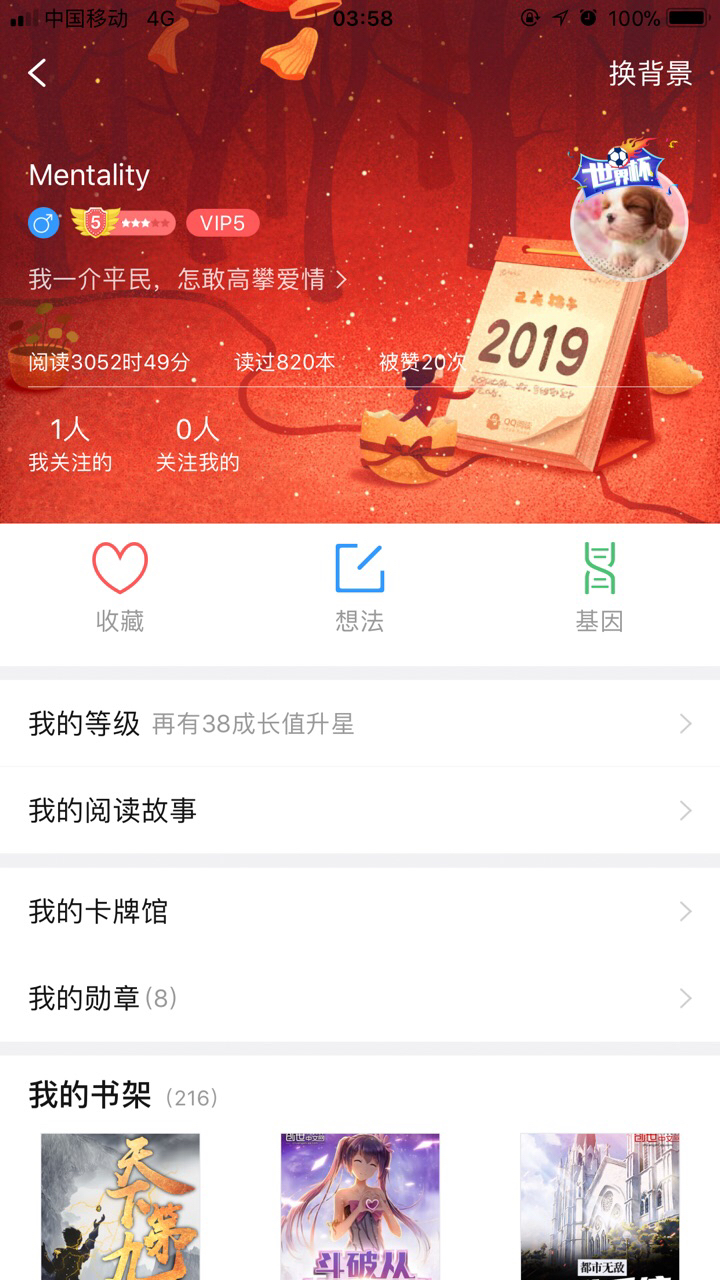Edit the signature 我一介平民，怎敢高攀爱情

click(x=188, y=279)
